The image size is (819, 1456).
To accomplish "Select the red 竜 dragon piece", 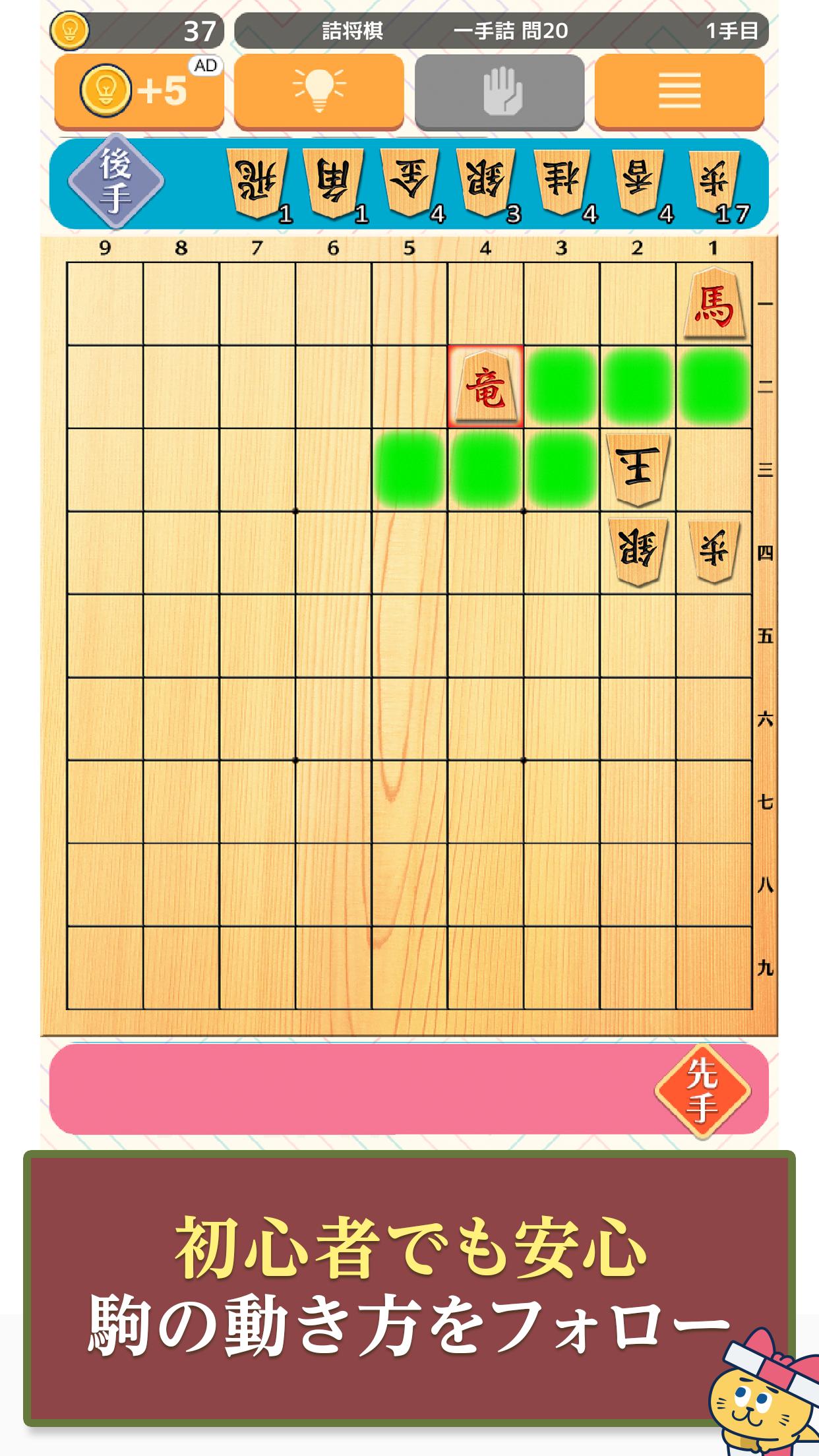I will [486, 386].
